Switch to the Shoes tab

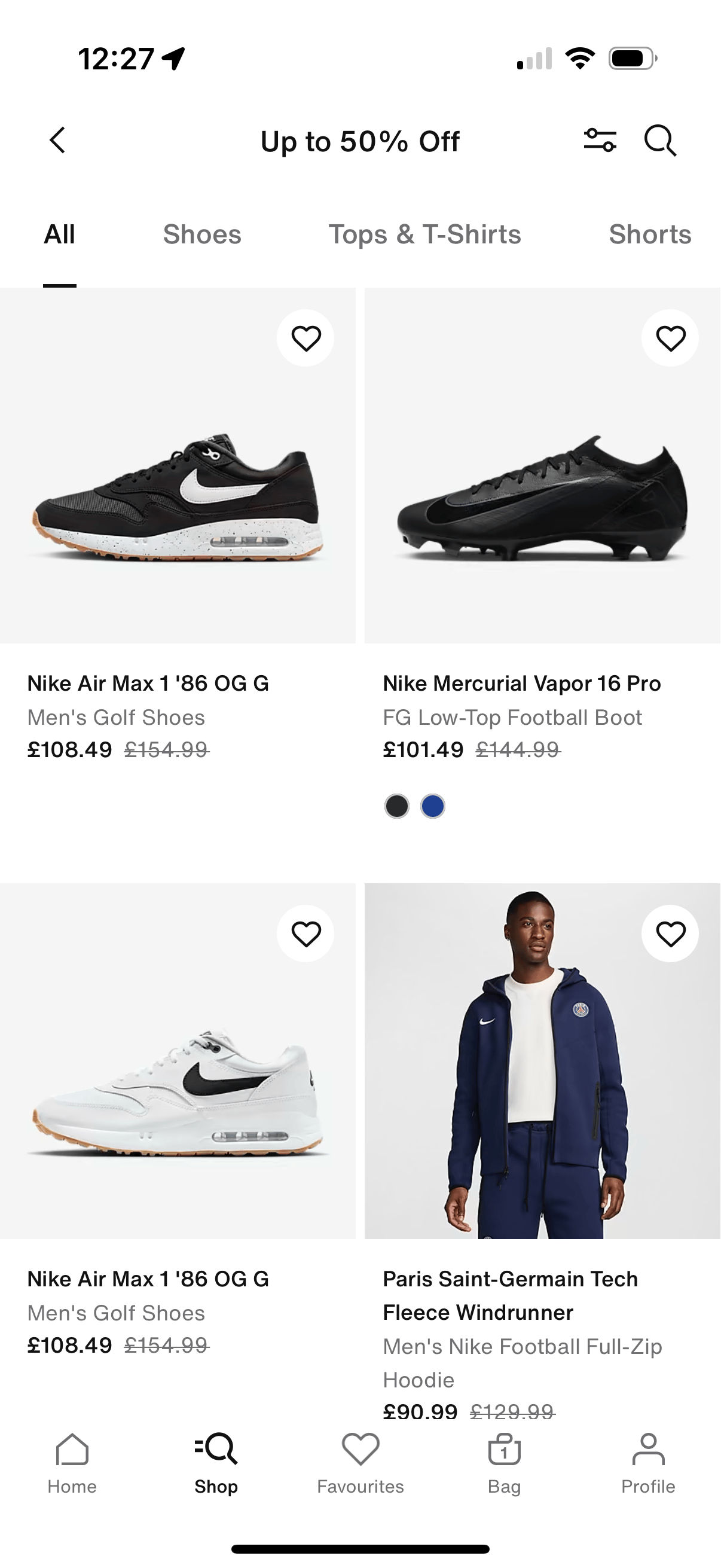[x=202, y=234]
